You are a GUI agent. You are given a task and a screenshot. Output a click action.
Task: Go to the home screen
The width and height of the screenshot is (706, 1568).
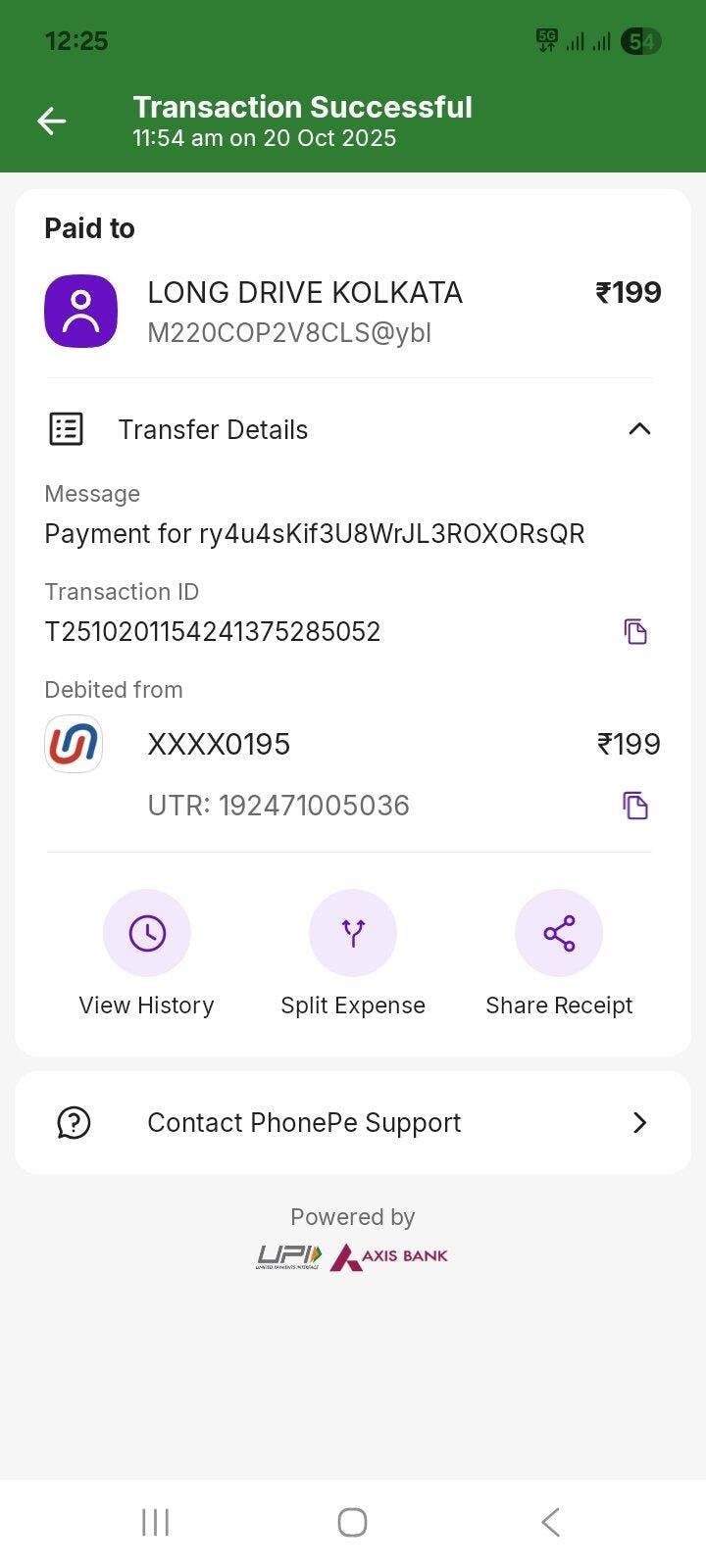[352, 1522]
